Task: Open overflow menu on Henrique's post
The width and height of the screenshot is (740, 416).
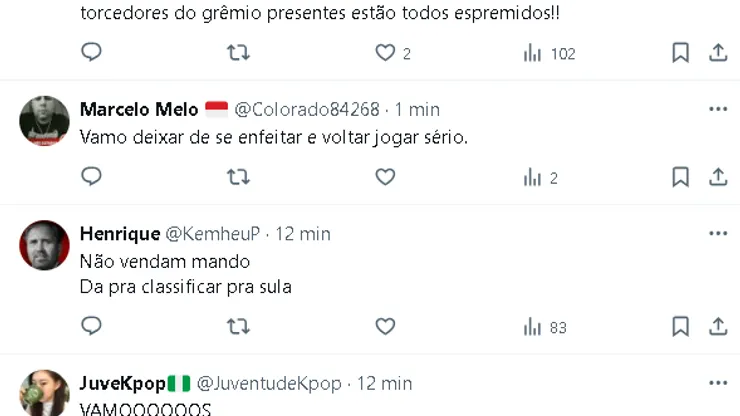Action: pos(718,234)
